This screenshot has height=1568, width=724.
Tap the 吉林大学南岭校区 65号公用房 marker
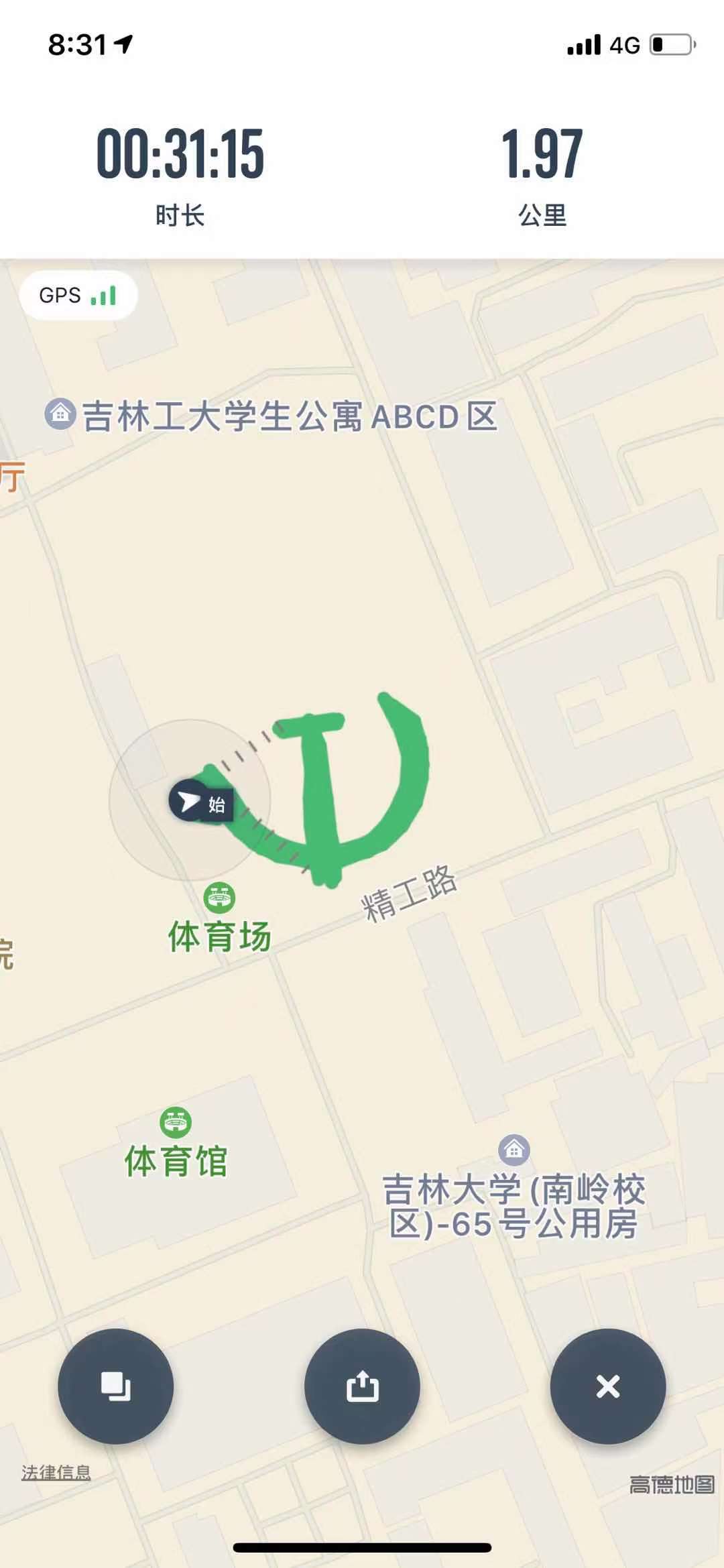pyautogui.click(x=514, y=1150)
